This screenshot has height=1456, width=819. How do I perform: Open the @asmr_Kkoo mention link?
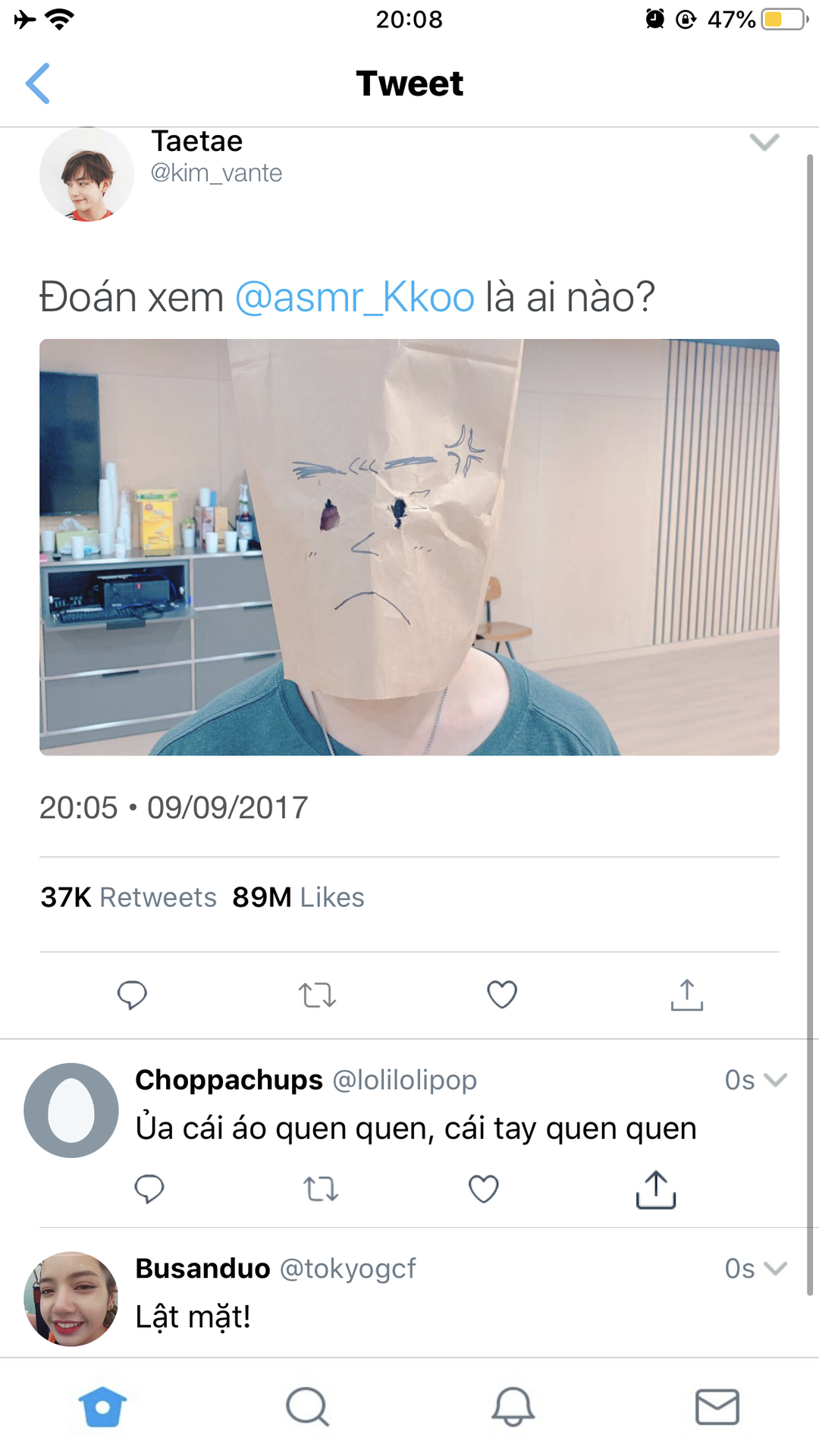[x=355, y=297]
